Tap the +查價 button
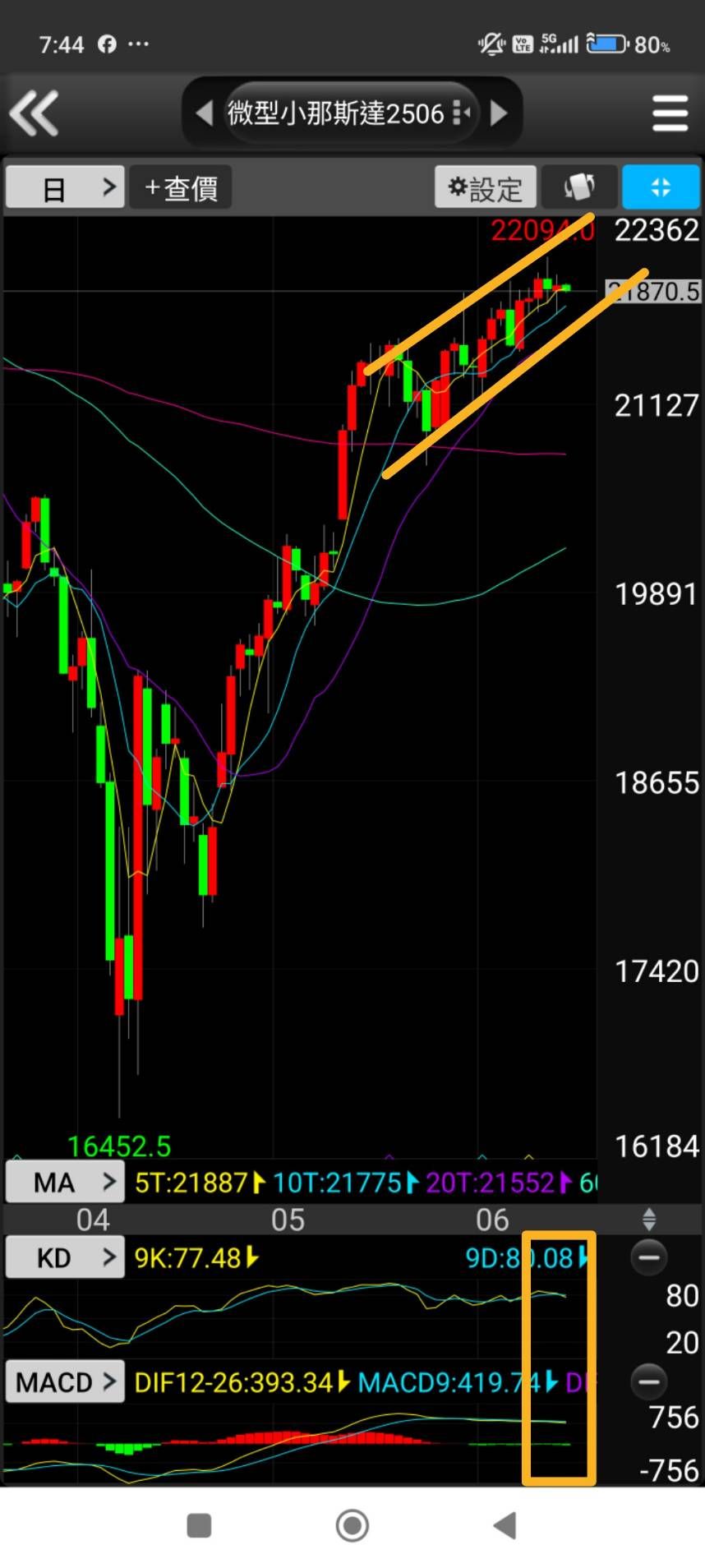 point(181,187)
